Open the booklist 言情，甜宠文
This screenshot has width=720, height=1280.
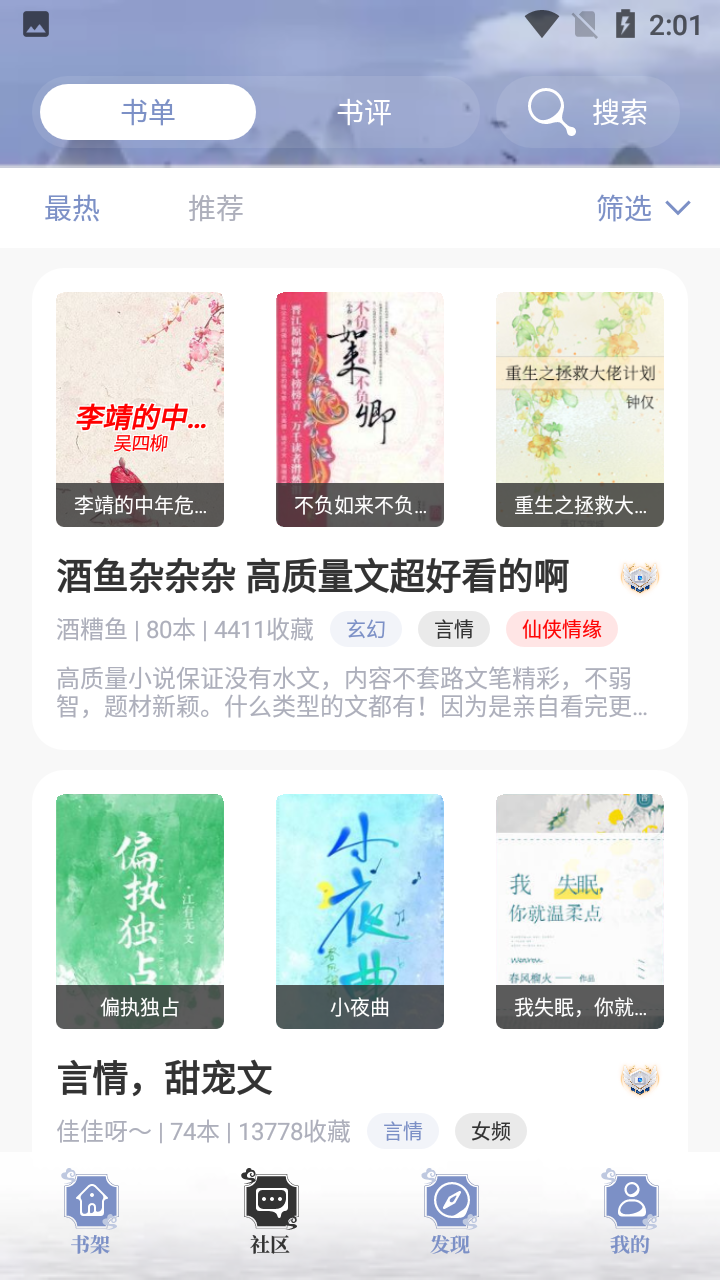165,1079
